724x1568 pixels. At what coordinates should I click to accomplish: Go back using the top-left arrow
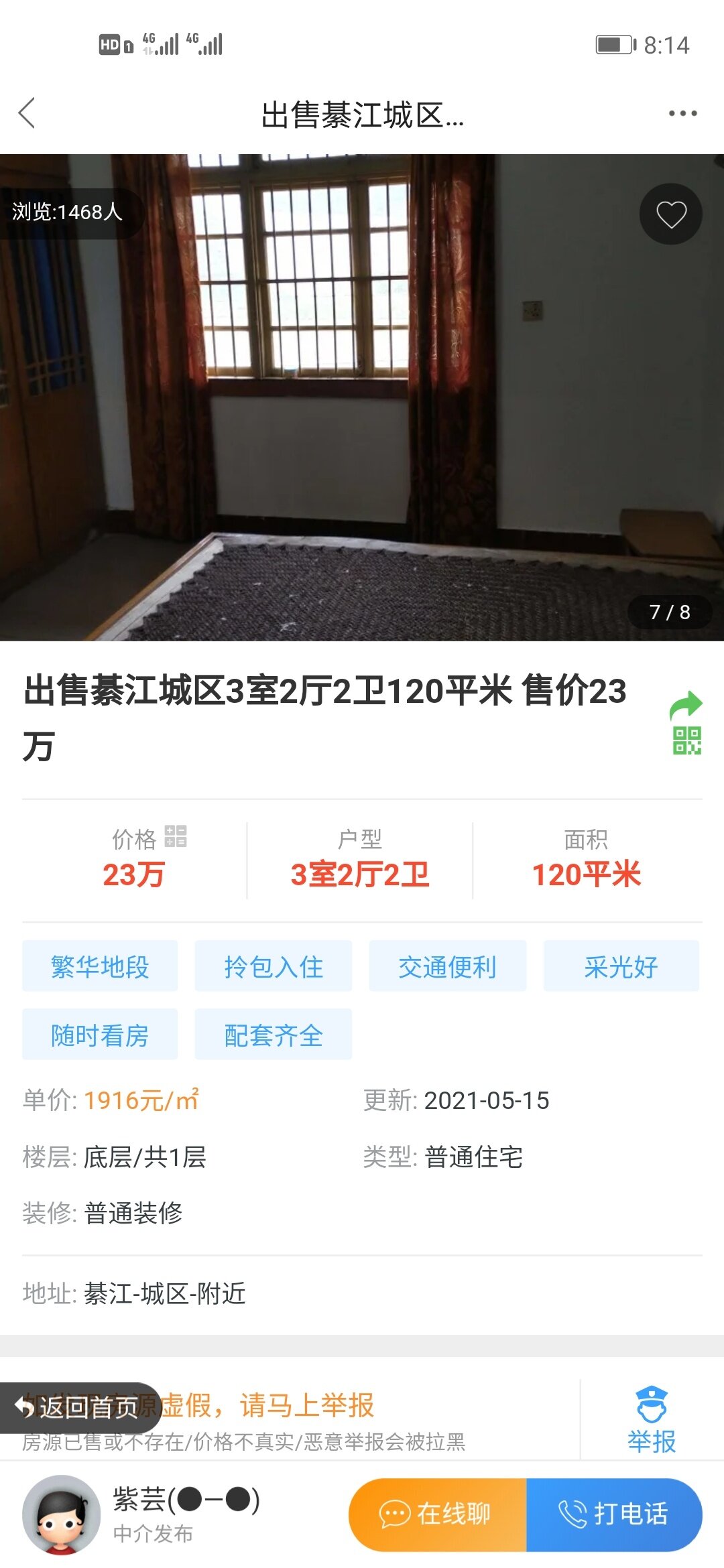coord(27,113)
